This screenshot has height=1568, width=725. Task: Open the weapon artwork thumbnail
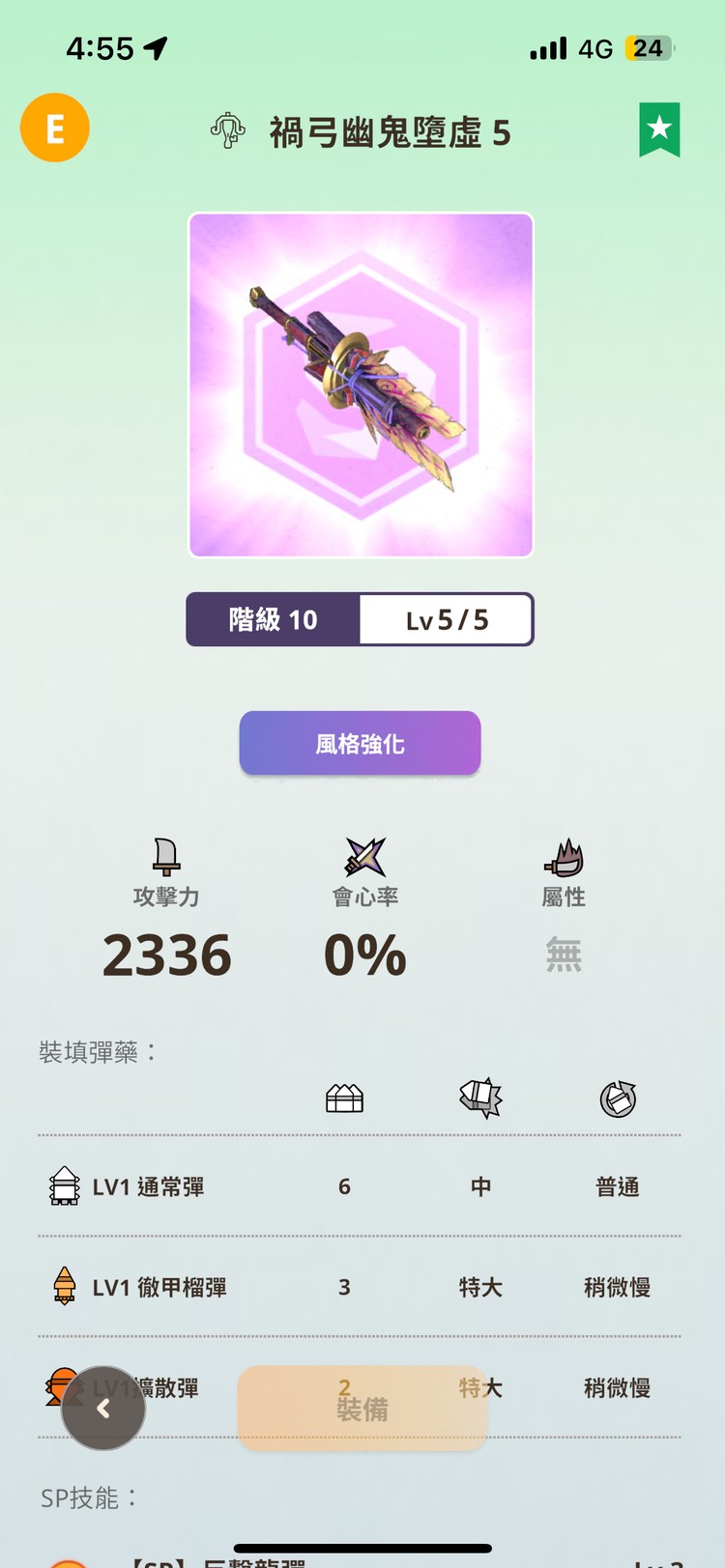pos(360,385)
